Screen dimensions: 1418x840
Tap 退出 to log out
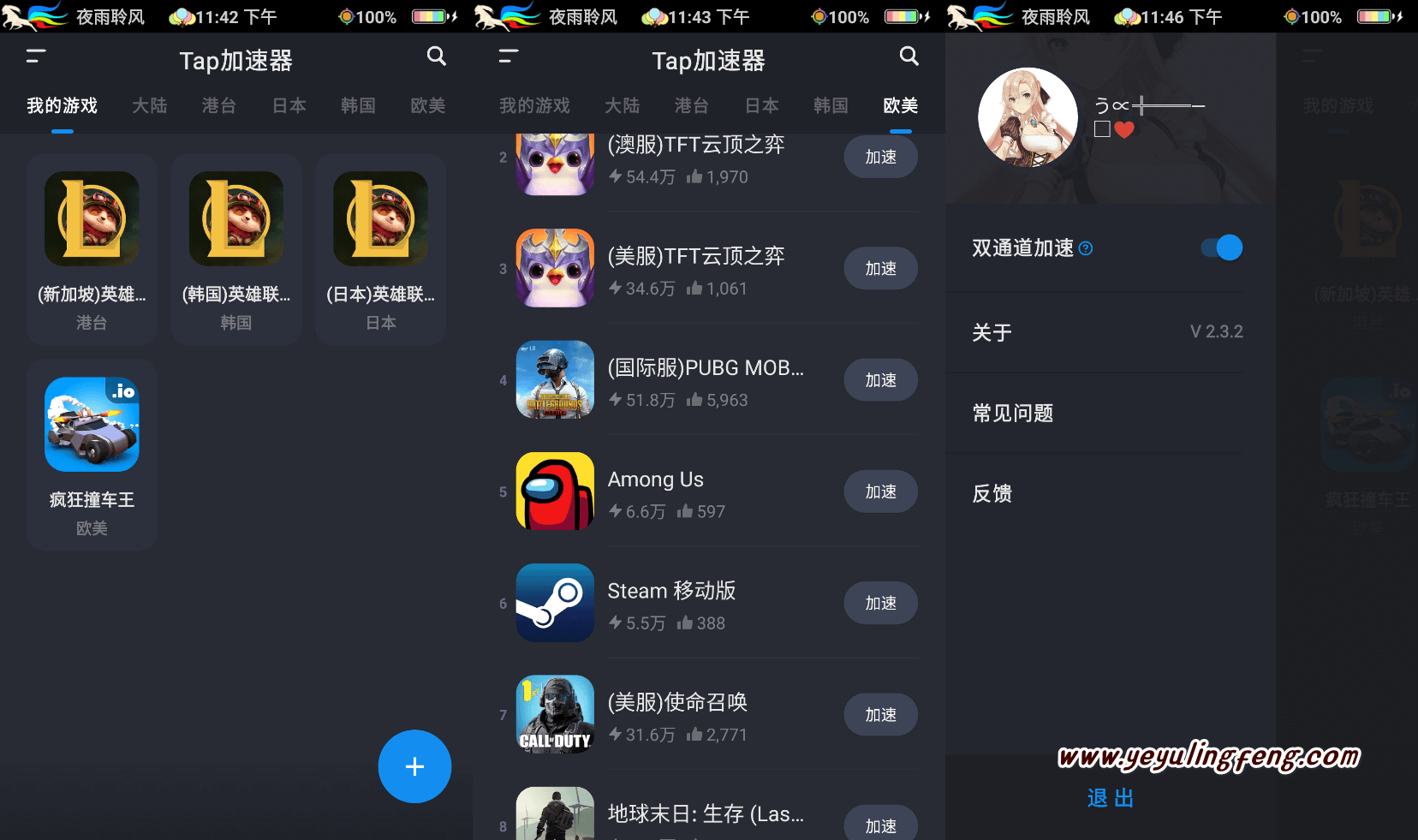click(1111, 798)
